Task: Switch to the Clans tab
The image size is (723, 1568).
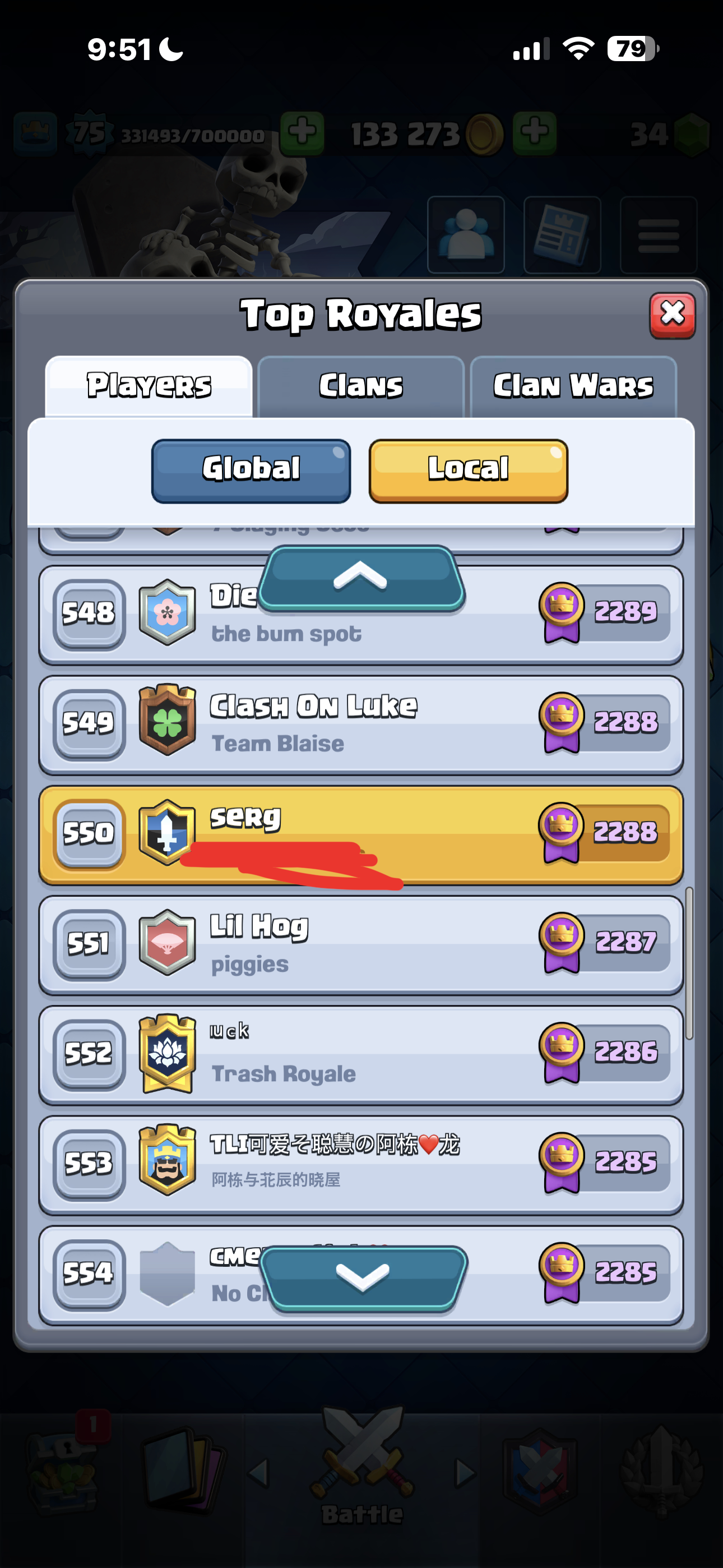Action: coord(361,386)
